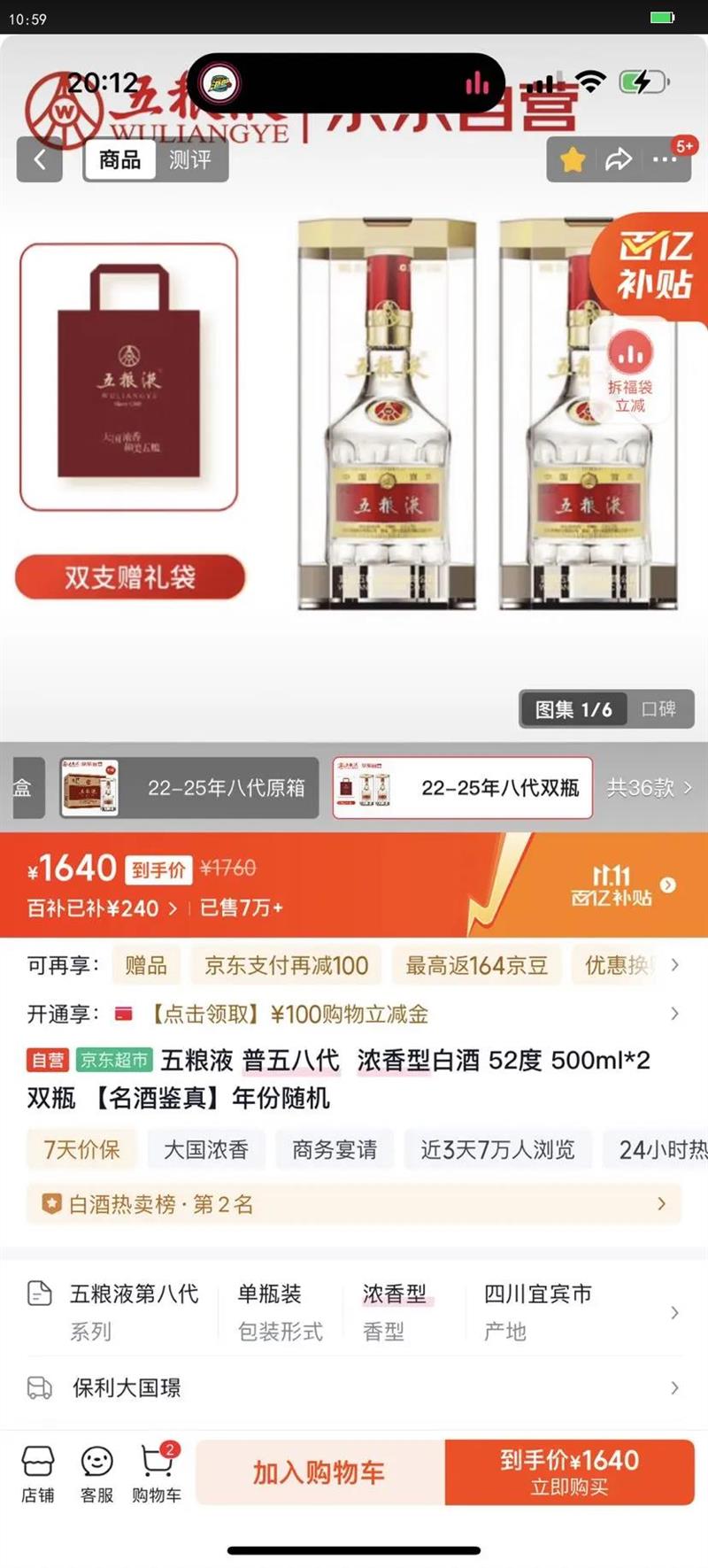The image size is (708, 1568).
Task: Switch to 口碑 in the gallery selector
Action: point(658,709)
